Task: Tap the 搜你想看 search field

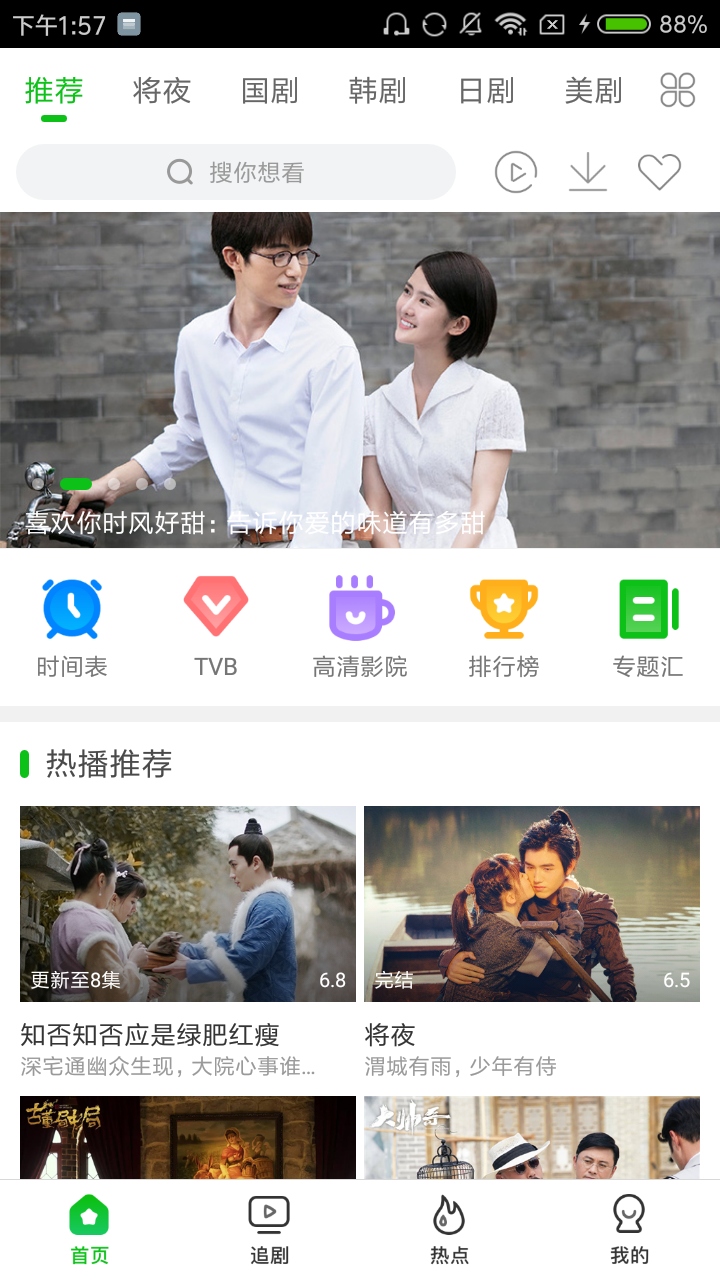Action: [235, 171]
